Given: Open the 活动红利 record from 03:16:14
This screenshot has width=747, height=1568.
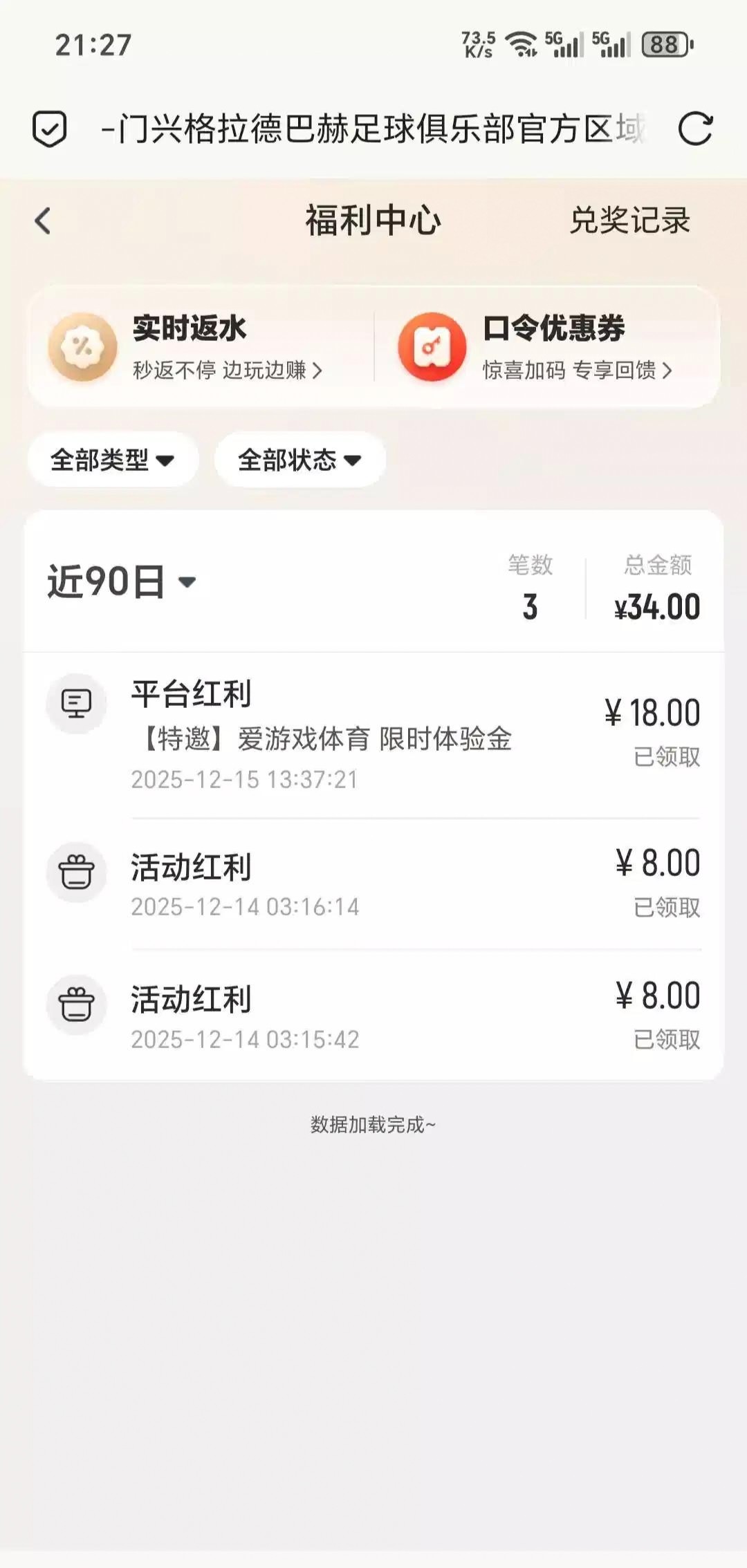Looking at the screenshot, I should [373, 884].
